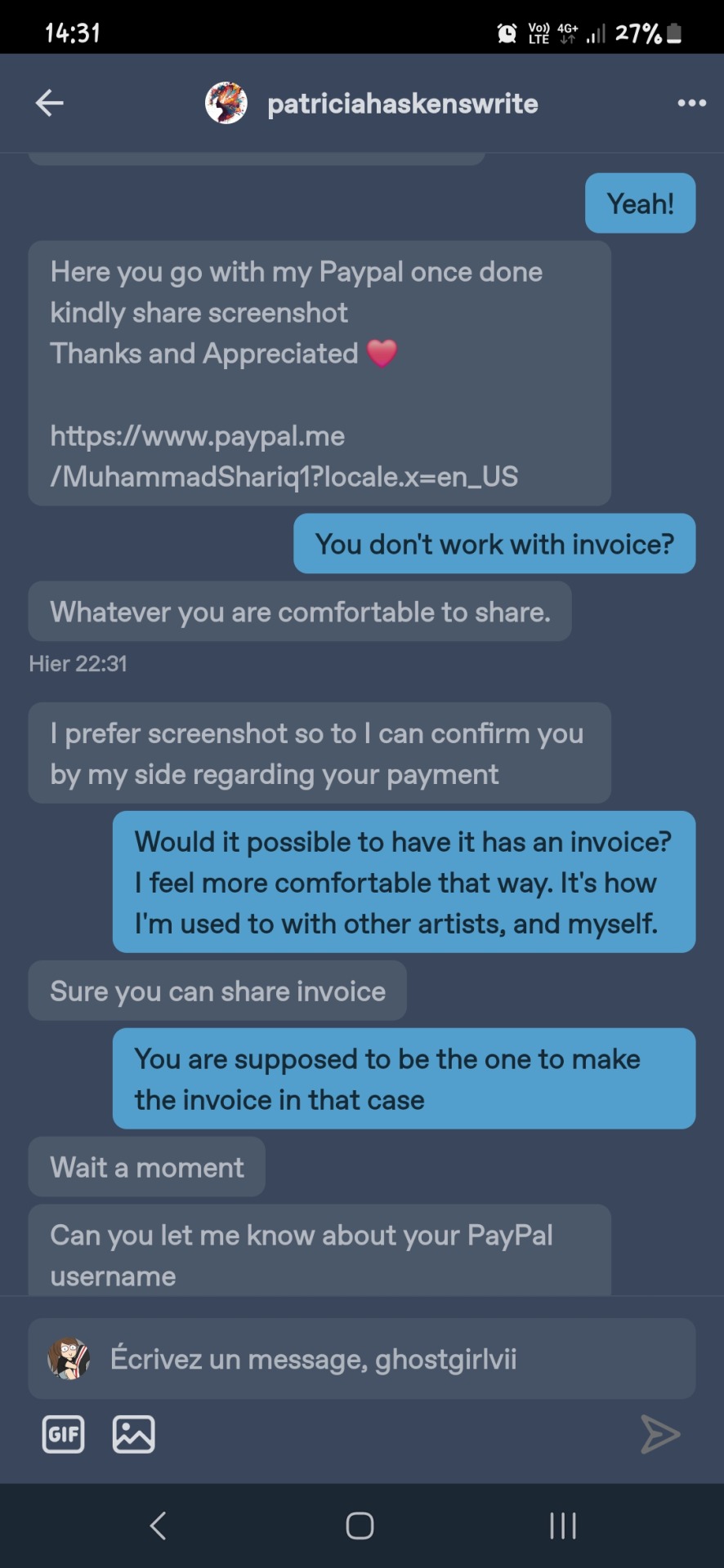Viewport: 724px width, 1568px height.
Task: Go back from the conversation
Action: (x=50, y=103)
